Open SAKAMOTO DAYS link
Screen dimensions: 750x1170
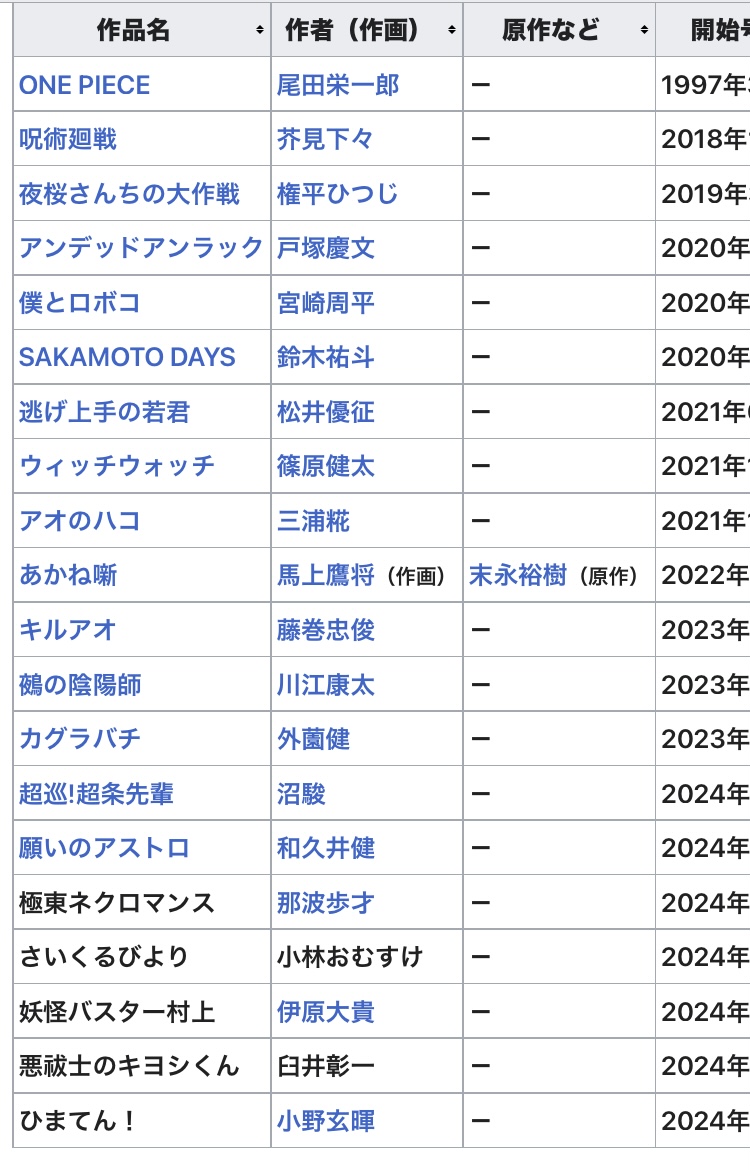pos(127,357)
